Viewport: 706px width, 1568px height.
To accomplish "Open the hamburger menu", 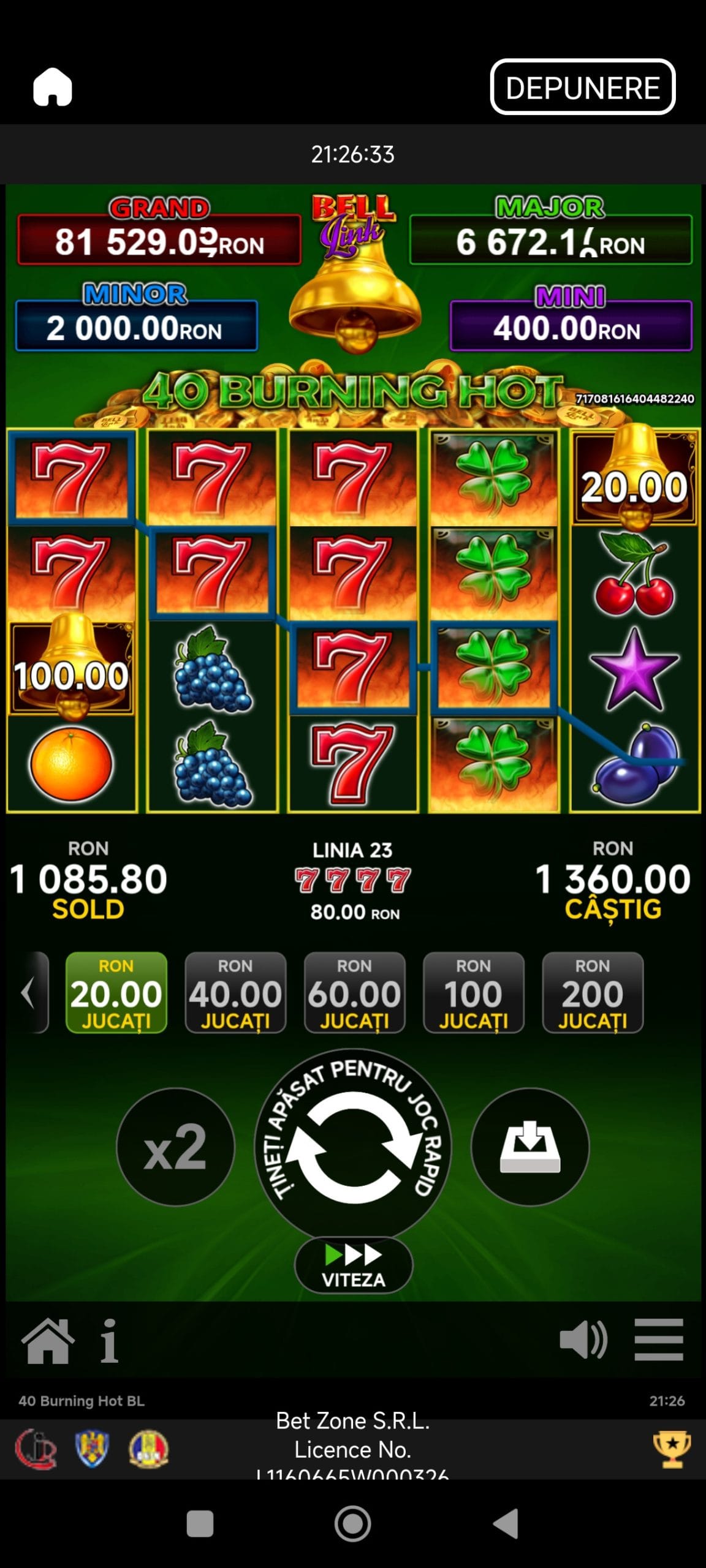I will pos(659,1340).
